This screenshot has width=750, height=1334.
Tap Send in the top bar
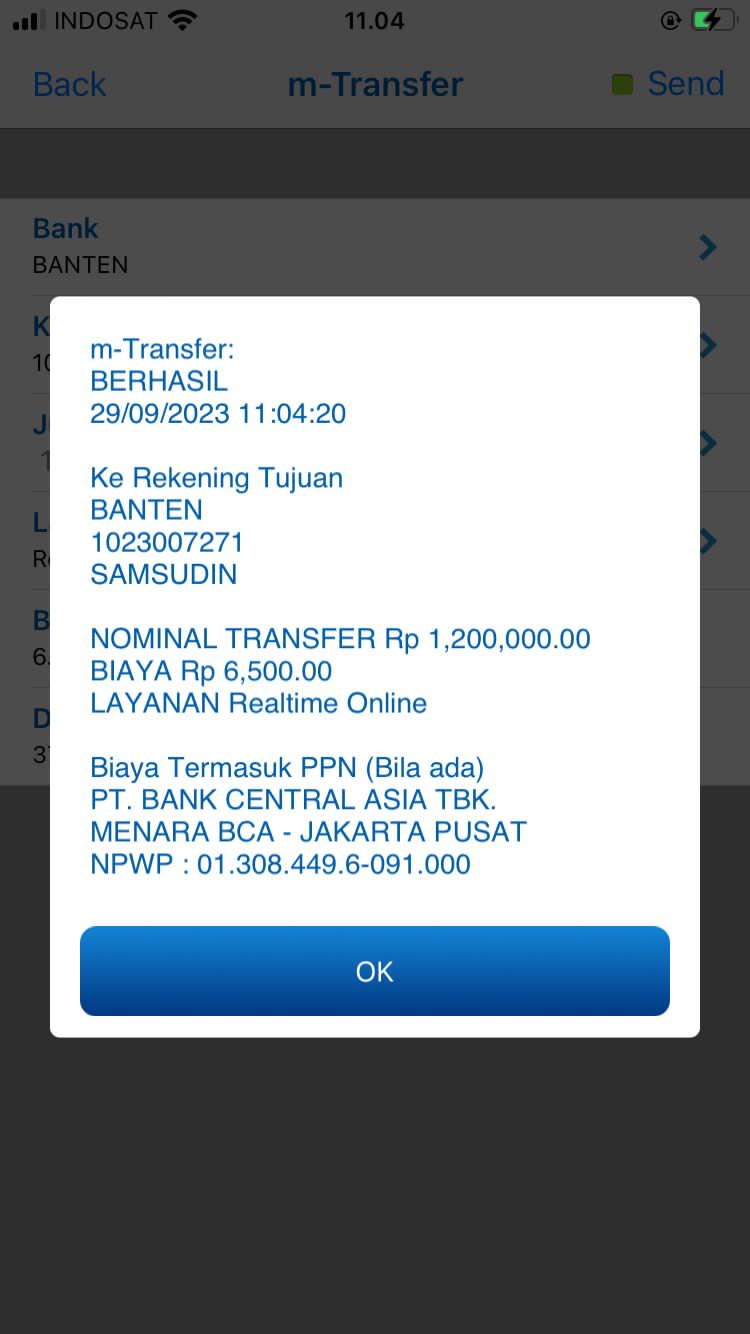684,84
